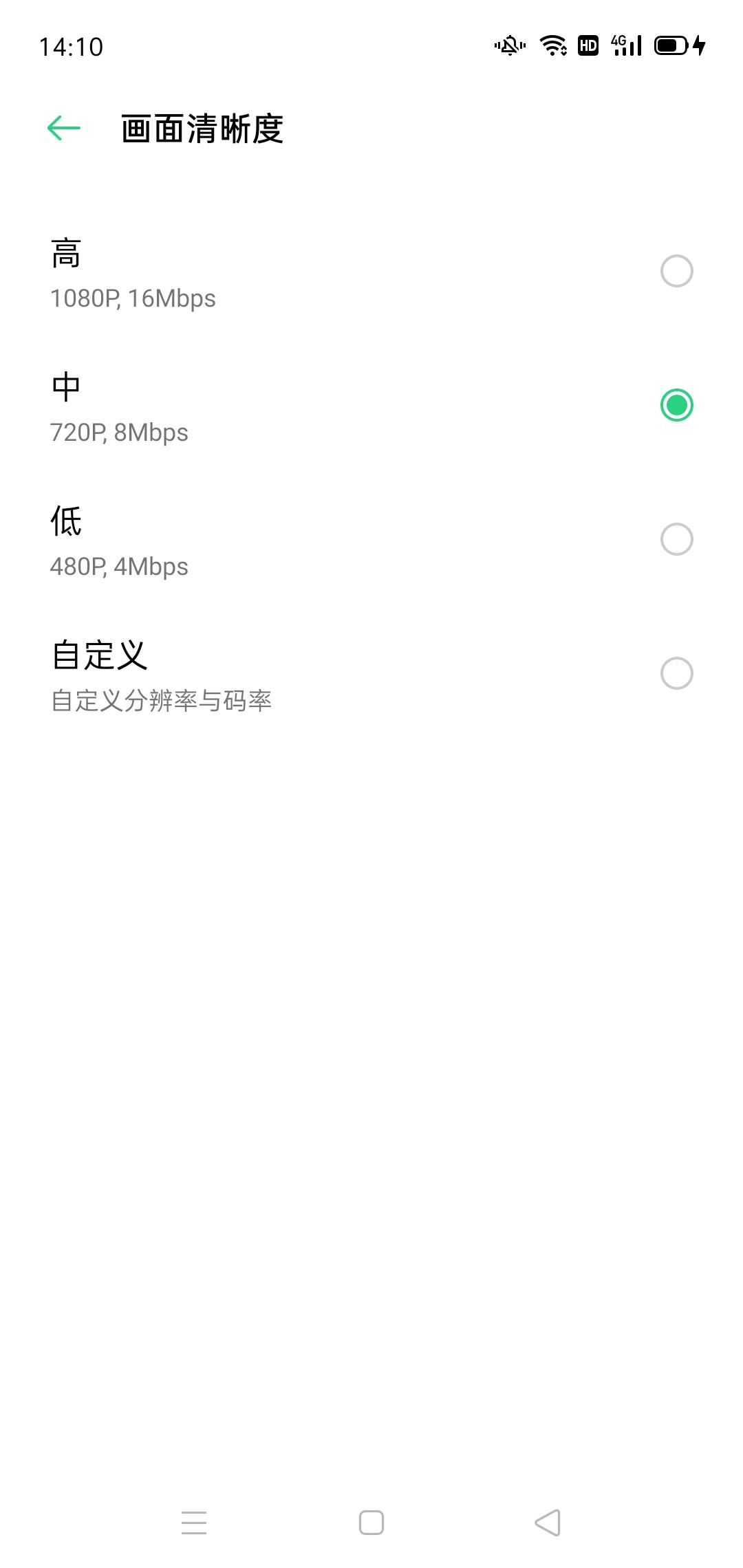
Task: Open recent apps from navigation bar
Action: point(194,1523)
